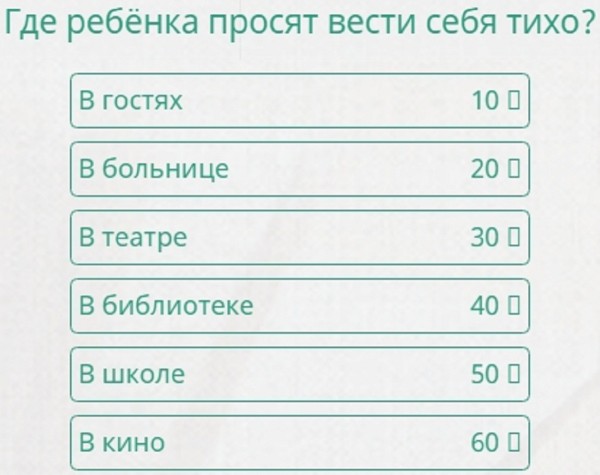
Task: Tap the «В театре» answer
Action: click(x=299, y=238)
